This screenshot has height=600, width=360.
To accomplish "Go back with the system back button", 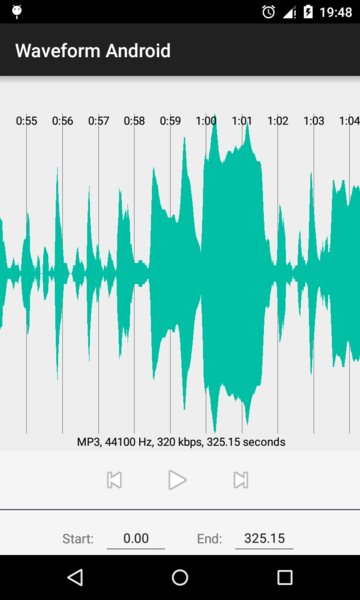I will [75, 577].
